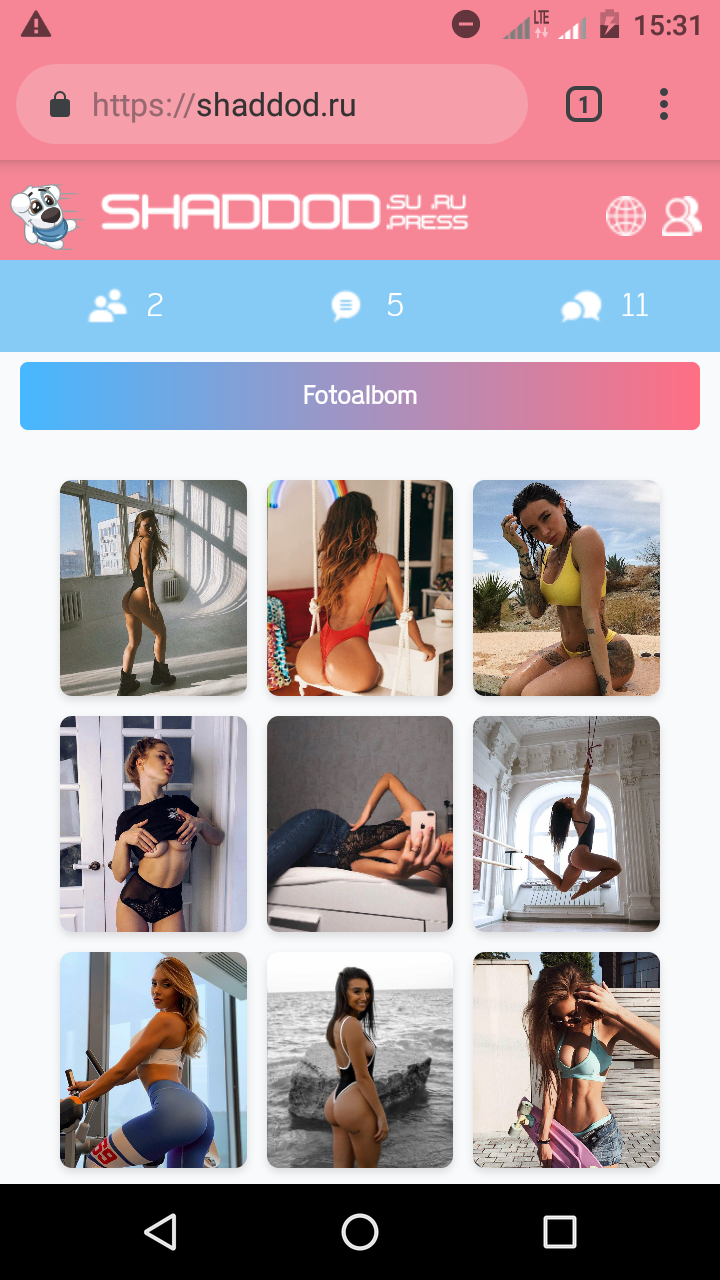
Task: Tap the browser address bar
Action: (x=270, y=104)
